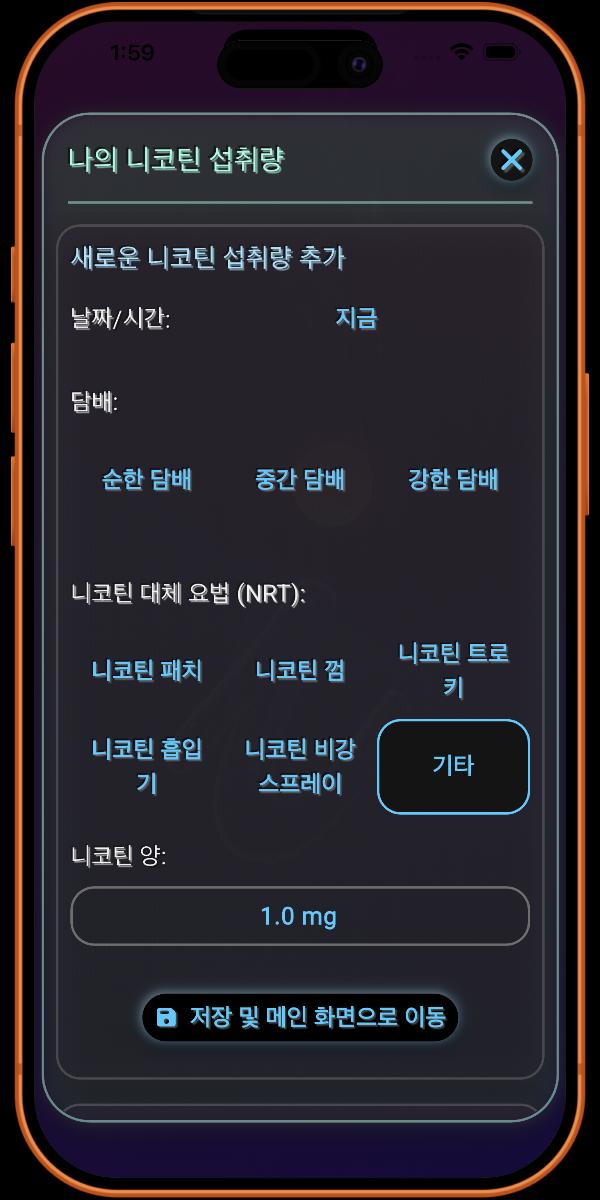Select 니코틴 패치

(147, 670)
